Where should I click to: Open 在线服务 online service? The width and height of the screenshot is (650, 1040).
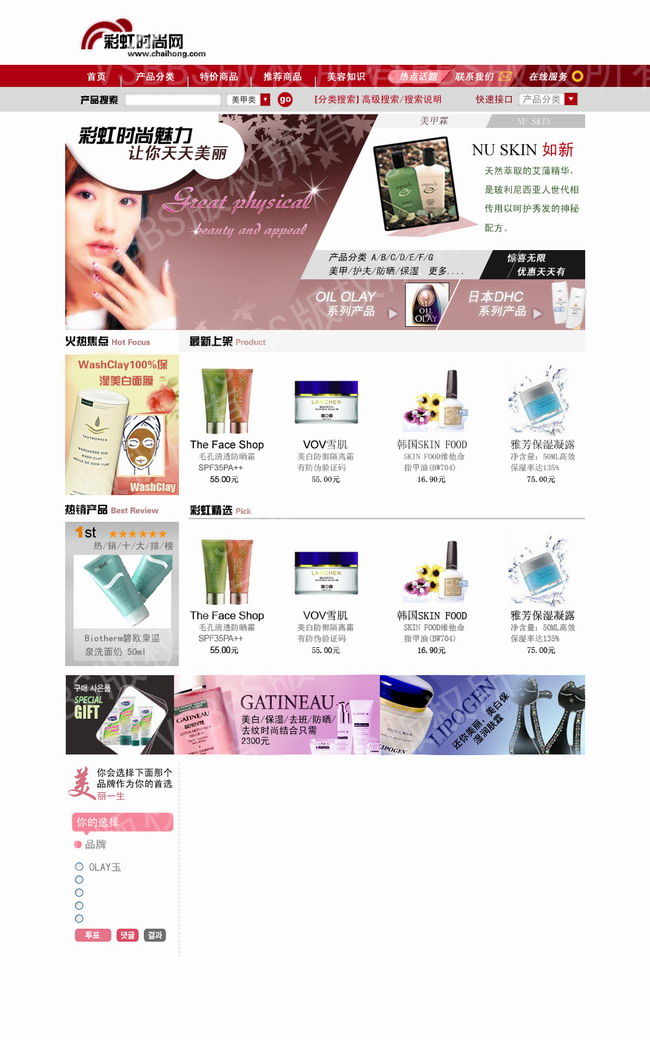549,77
